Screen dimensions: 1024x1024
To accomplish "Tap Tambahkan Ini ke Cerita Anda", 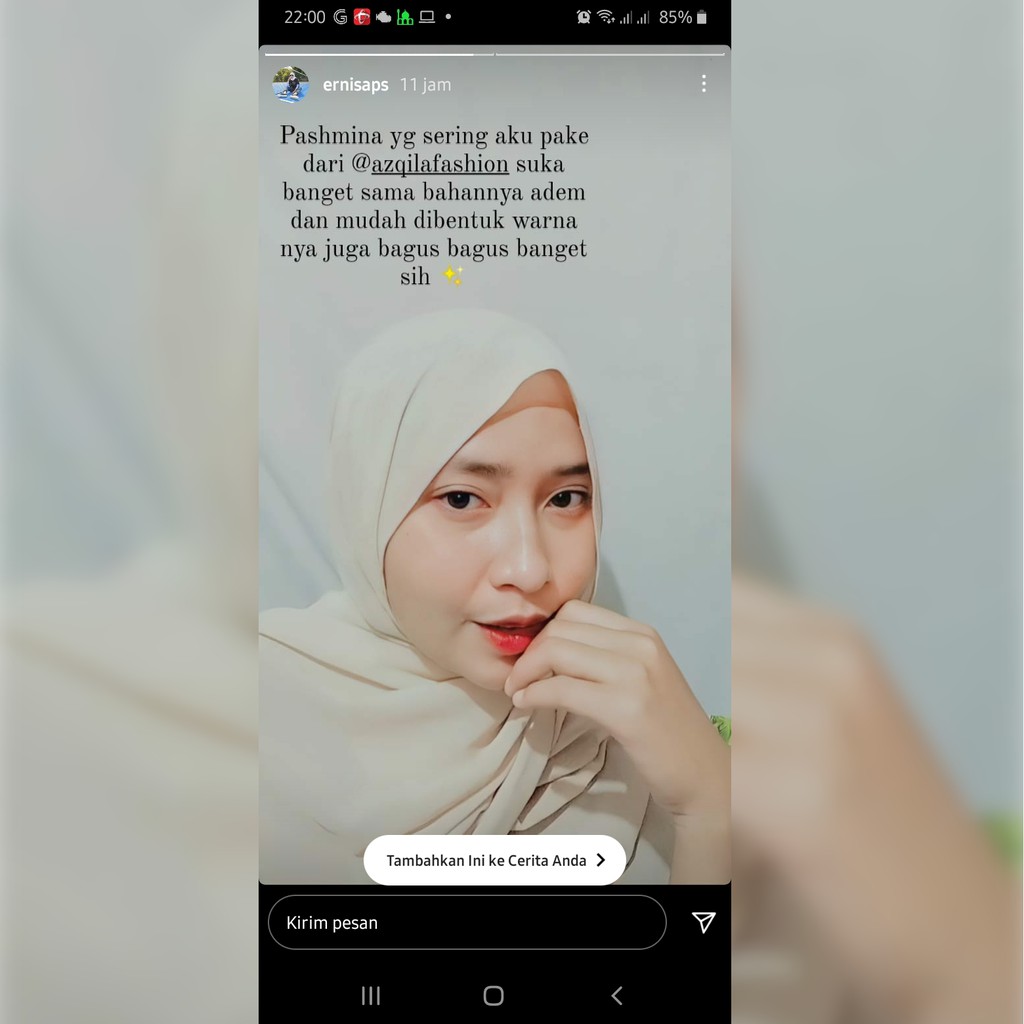I will 495,860.
